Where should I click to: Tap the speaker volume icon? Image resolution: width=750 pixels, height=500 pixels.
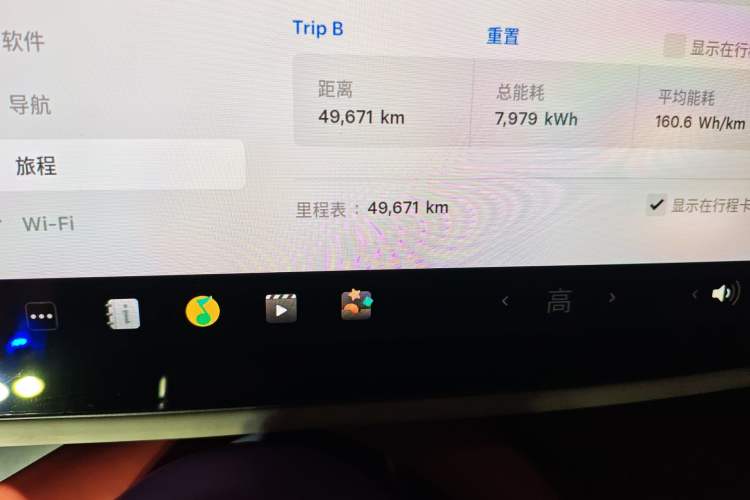tap(723, 293)
